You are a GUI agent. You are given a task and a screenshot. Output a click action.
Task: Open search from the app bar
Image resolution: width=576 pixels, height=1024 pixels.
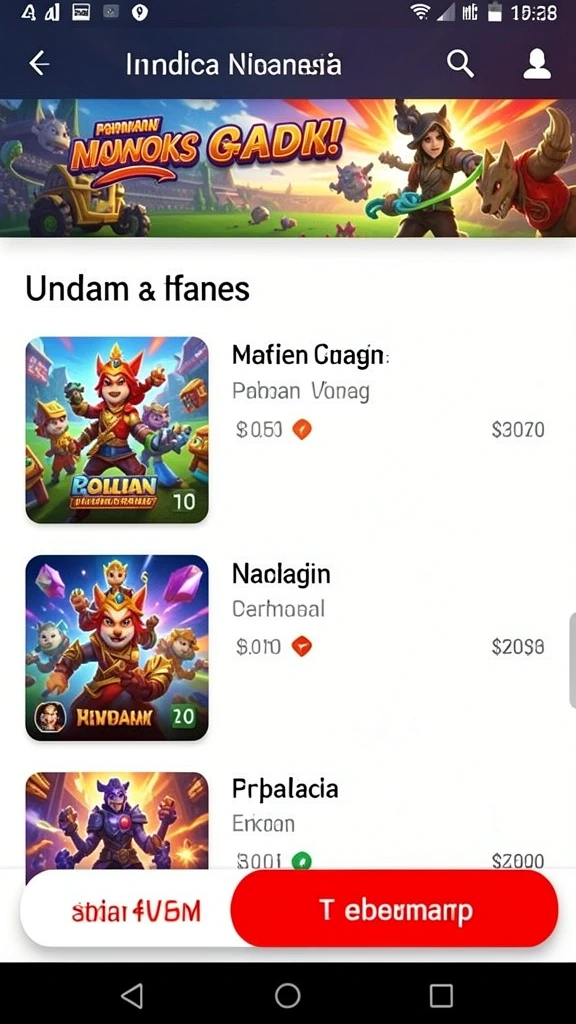point(460,64)
